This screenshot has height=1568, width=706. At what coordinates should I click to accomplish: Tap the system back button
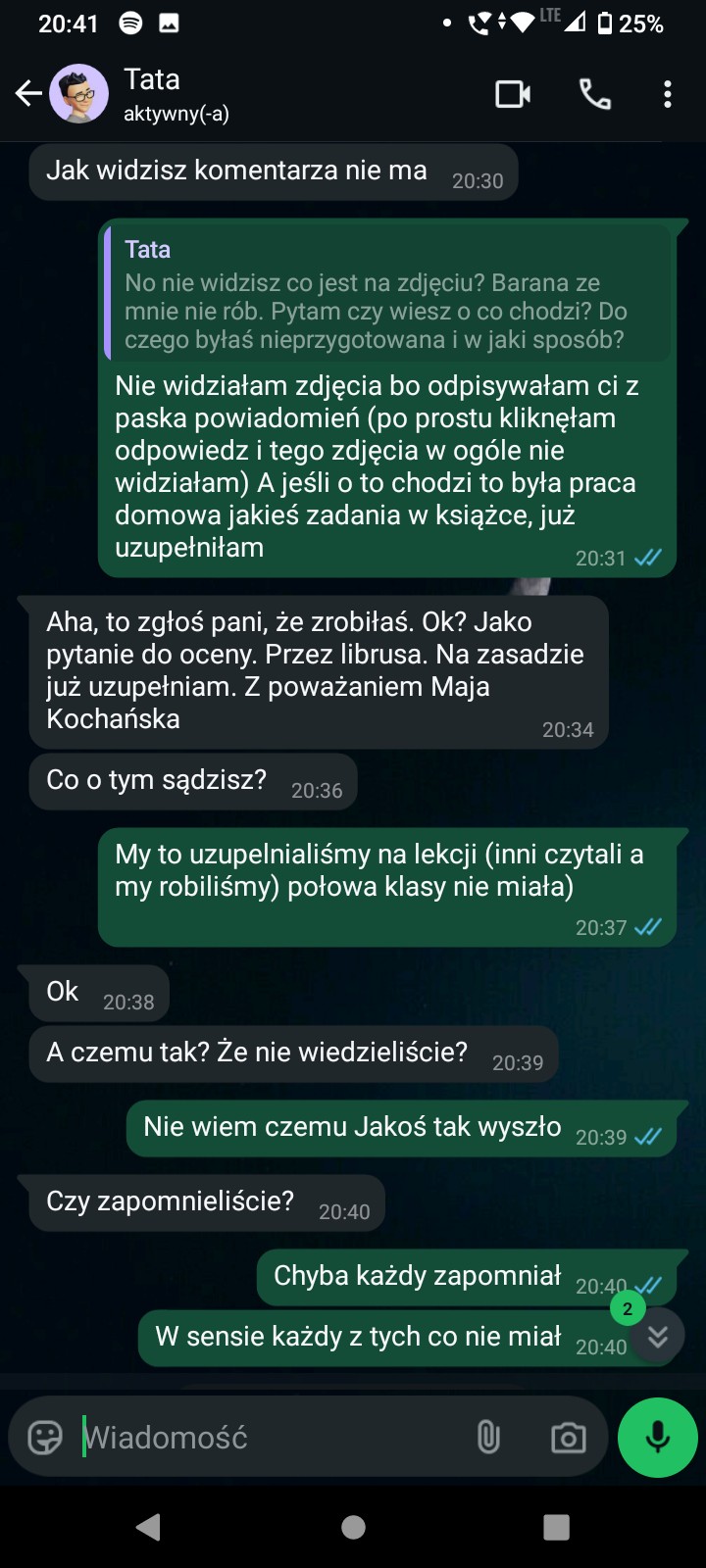point(149,1527)
